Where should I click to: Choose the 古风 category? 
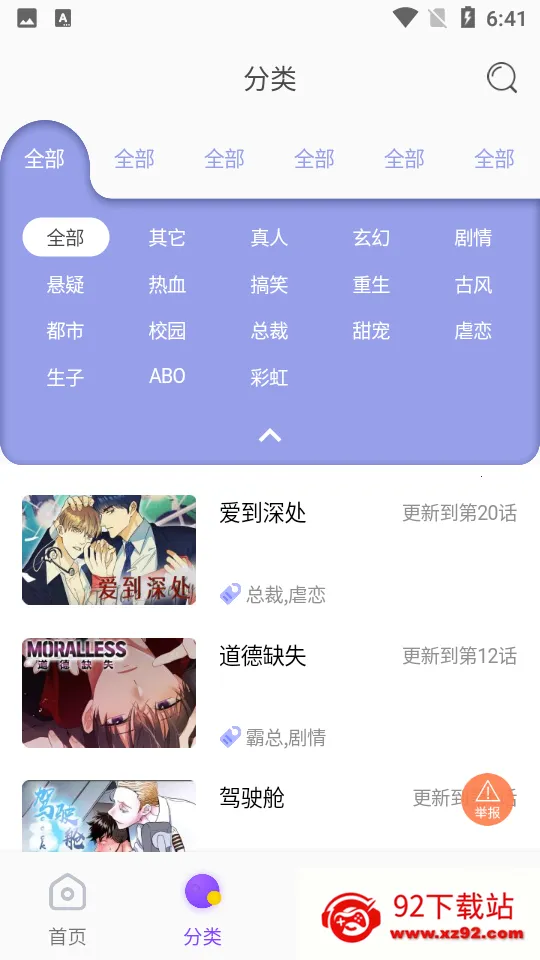click(x=473, y=284)
